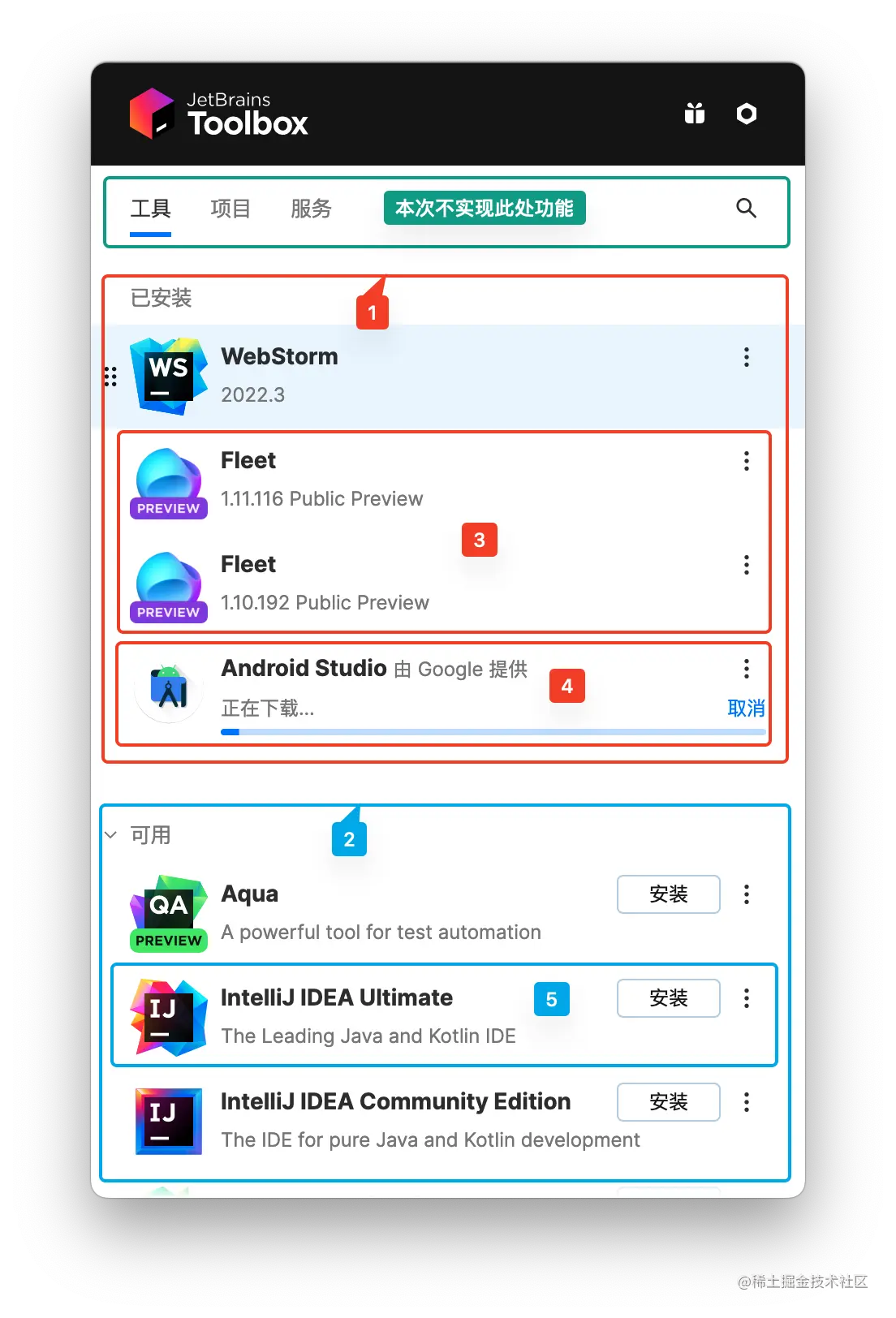This screenshot has width=896, height=1318.
Task: Collapse the 可用 section
Action: (111, 834)
